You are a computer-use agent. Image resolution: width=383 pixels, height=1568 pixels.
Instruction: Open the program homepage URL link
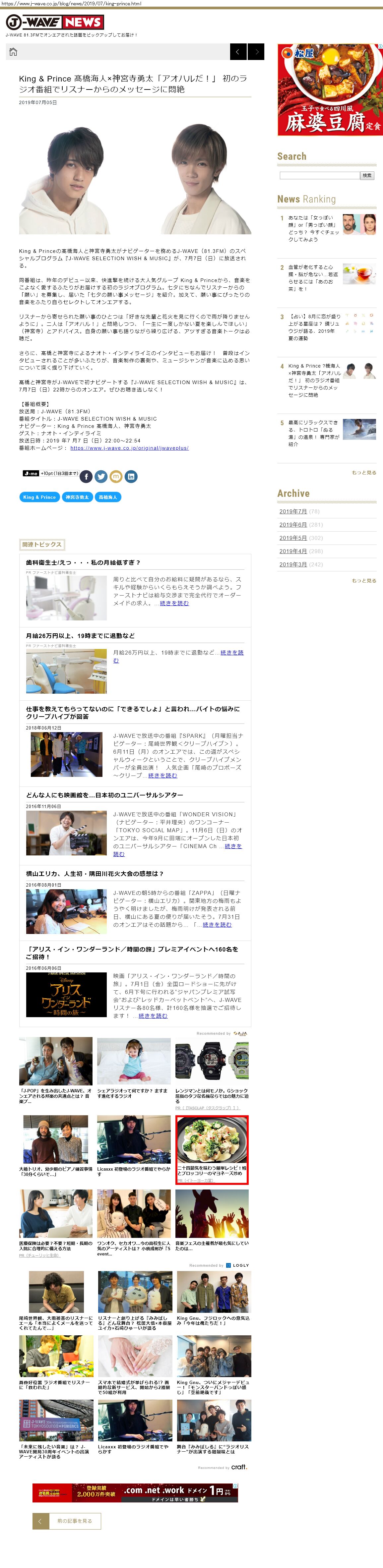coord(129,448)
